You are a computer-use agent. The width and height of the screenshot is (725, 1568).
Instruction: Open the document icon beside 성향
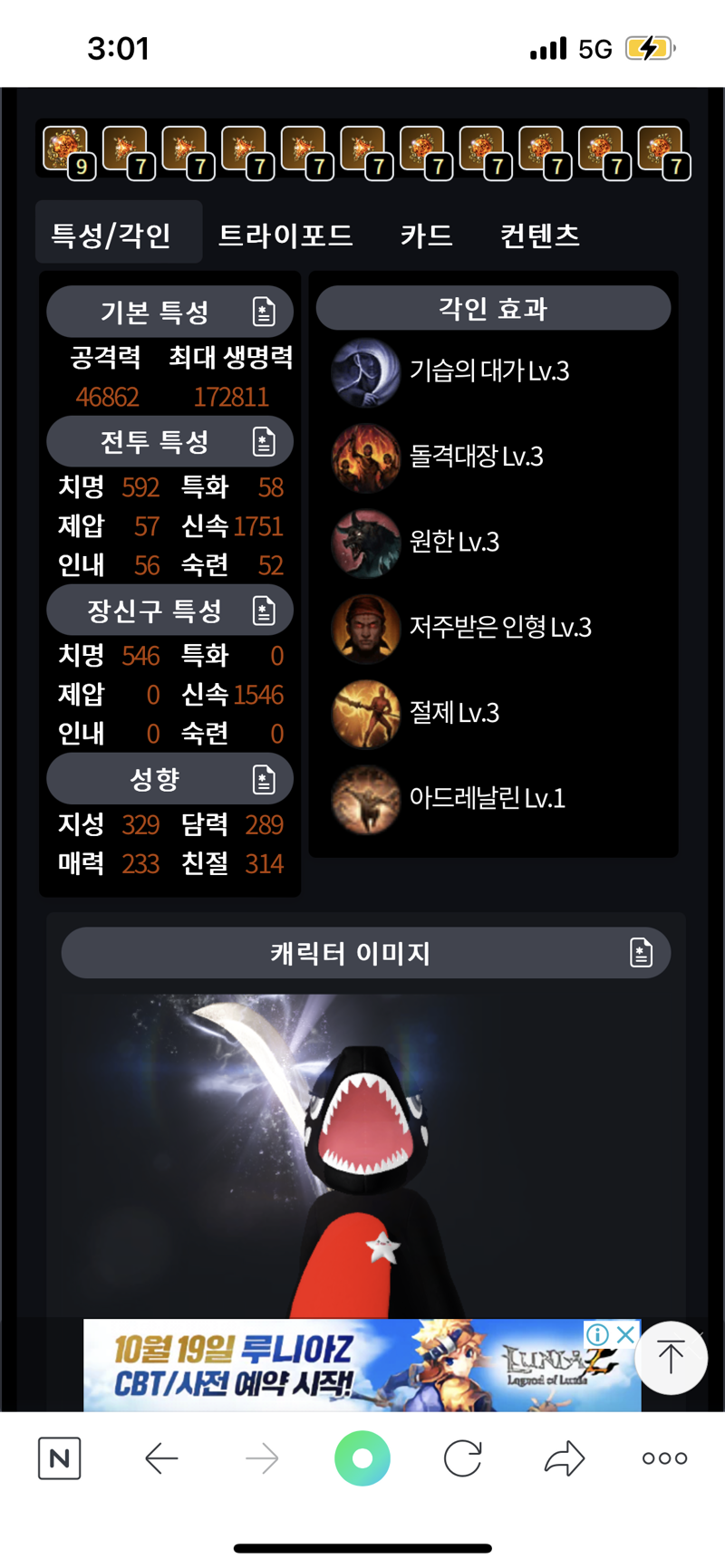[x=264, y=779]
